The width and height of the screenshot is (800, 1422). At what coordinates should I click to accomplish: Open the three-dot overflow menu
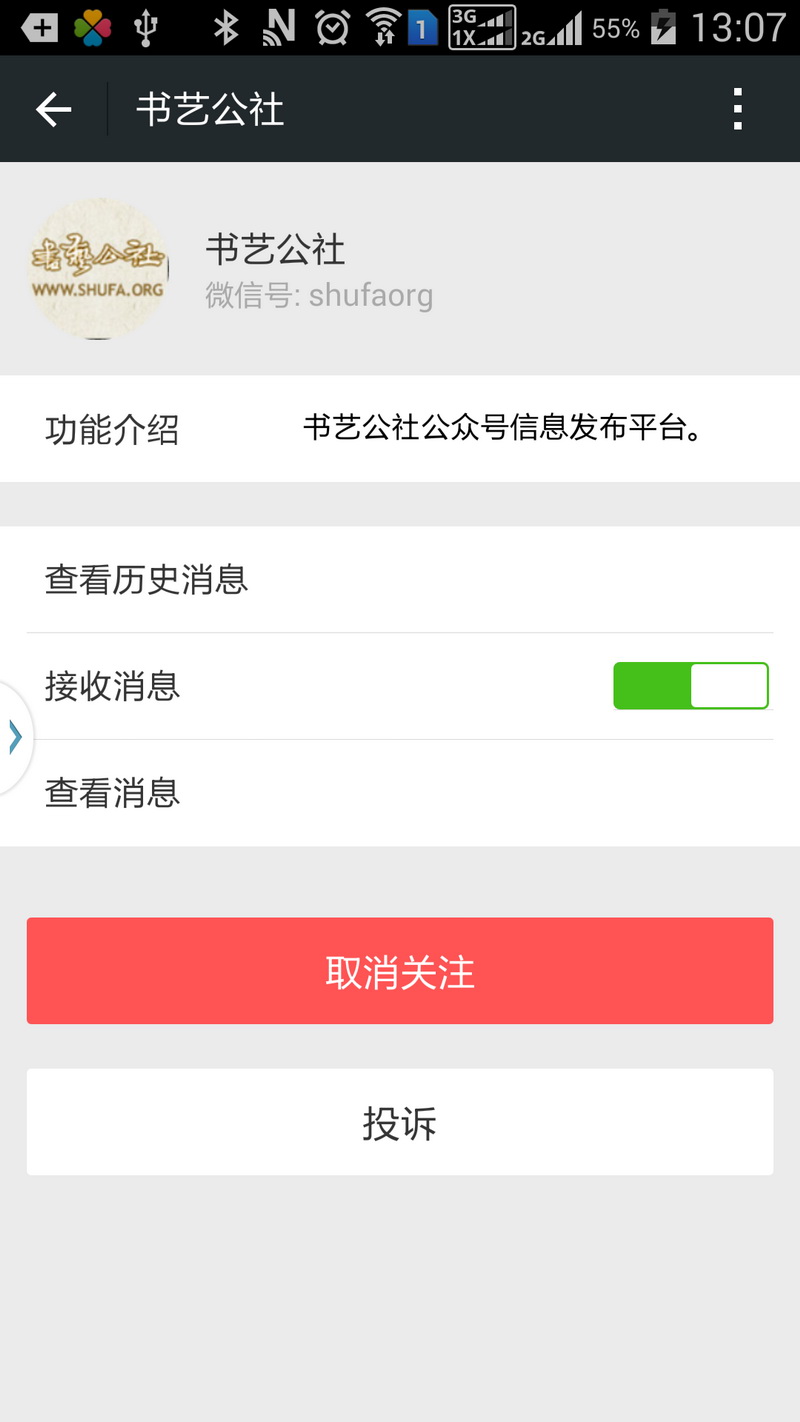737,109
